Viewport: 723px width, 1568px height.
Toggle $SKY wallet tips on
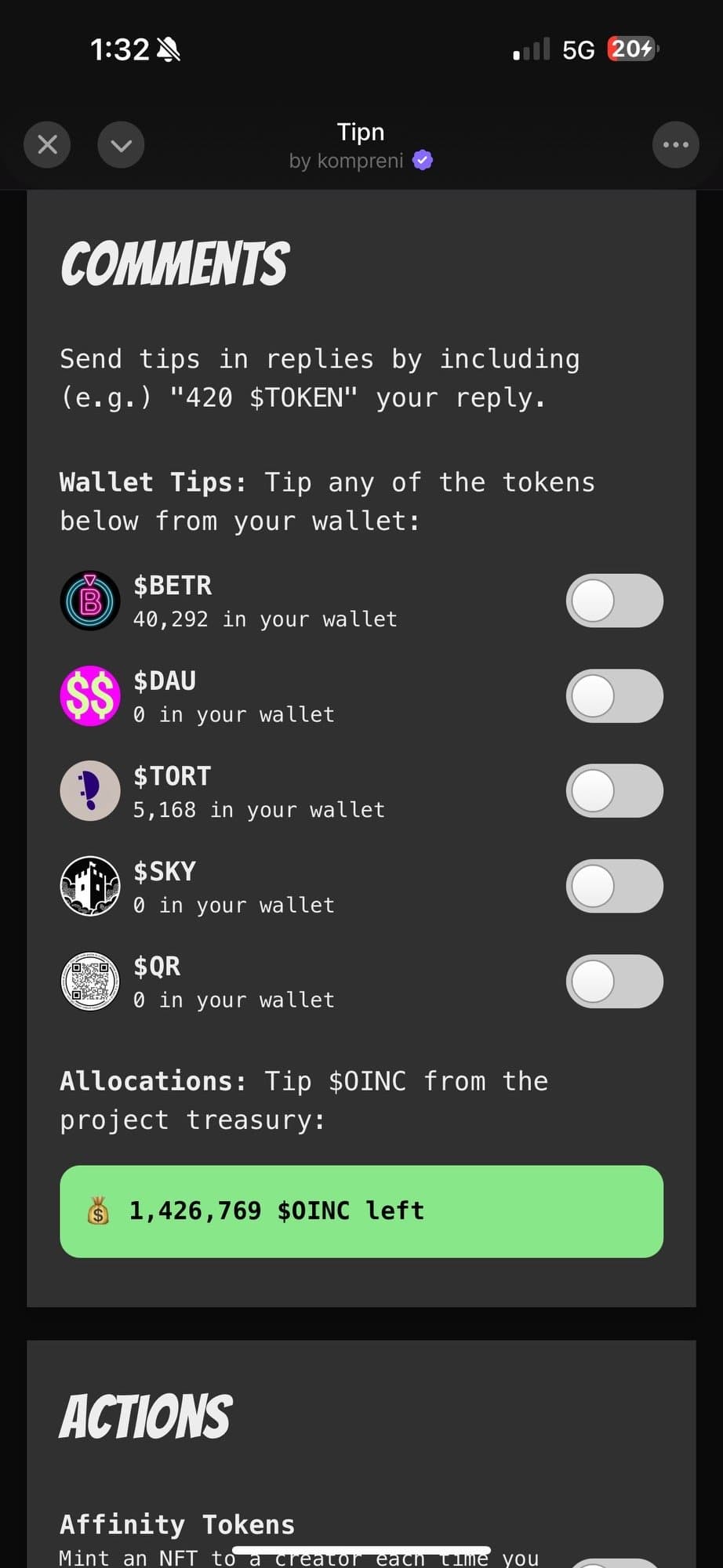pos(614,887)
